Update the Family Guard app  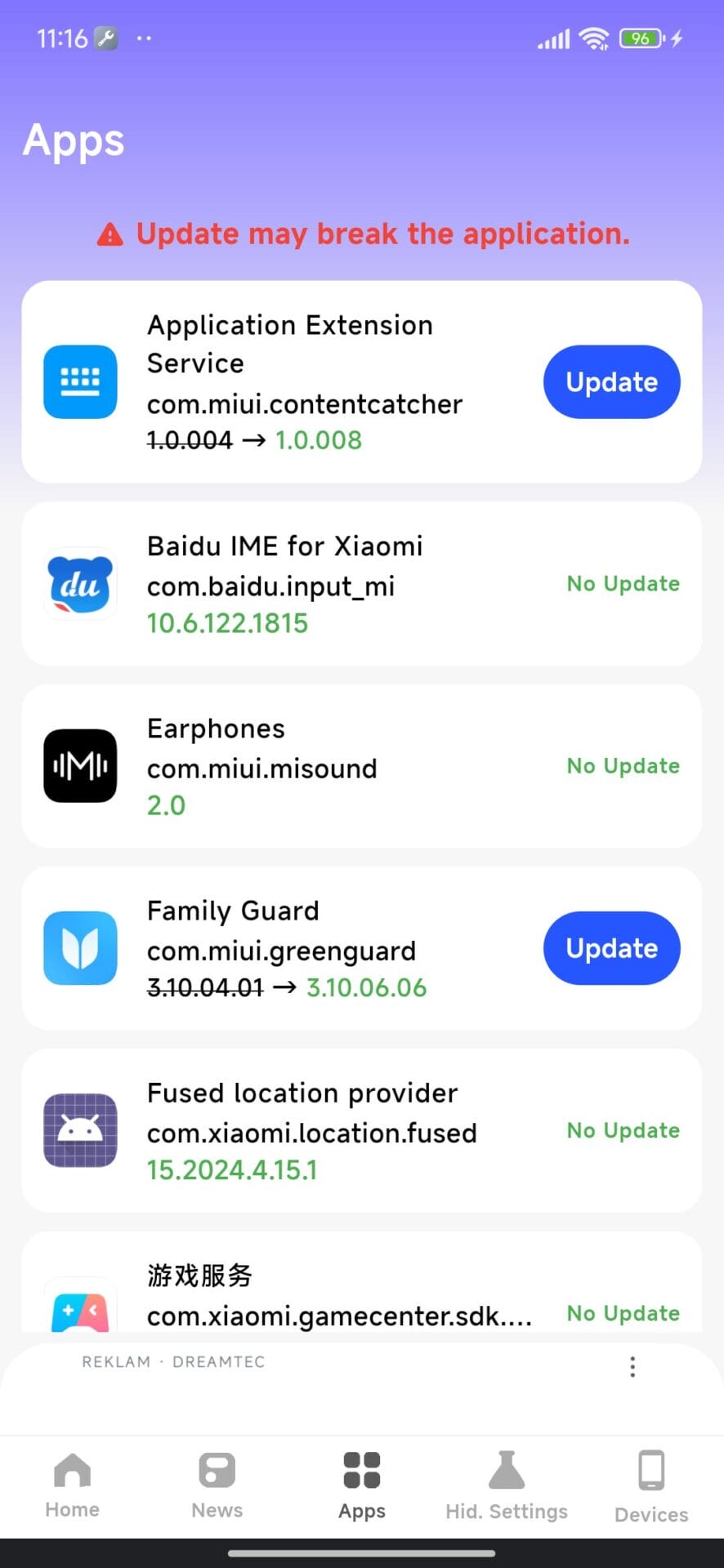tap(611, 948)
